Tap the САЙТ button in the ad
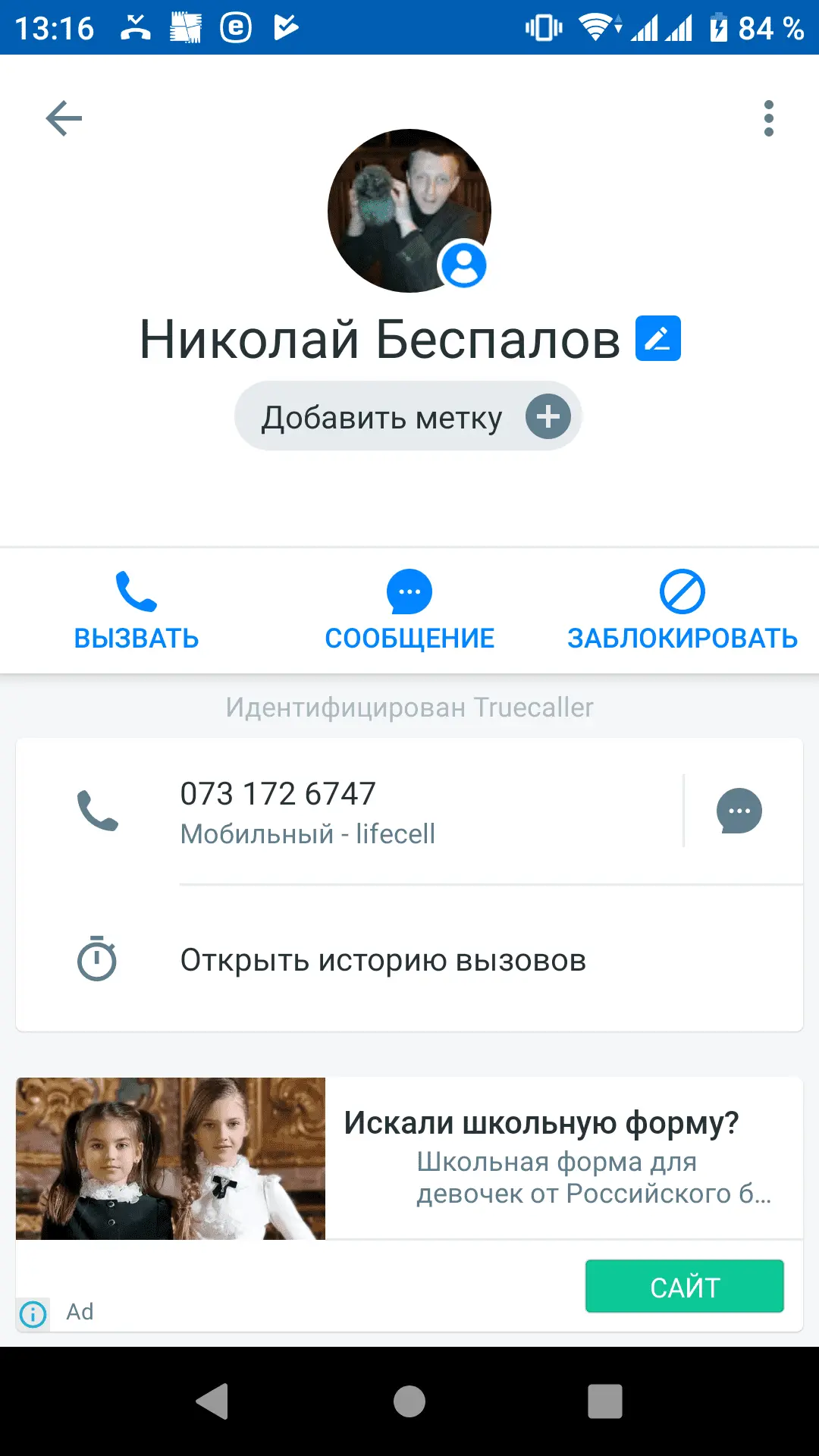This screenshot has height=1456, width=819. pos(684,1286)
